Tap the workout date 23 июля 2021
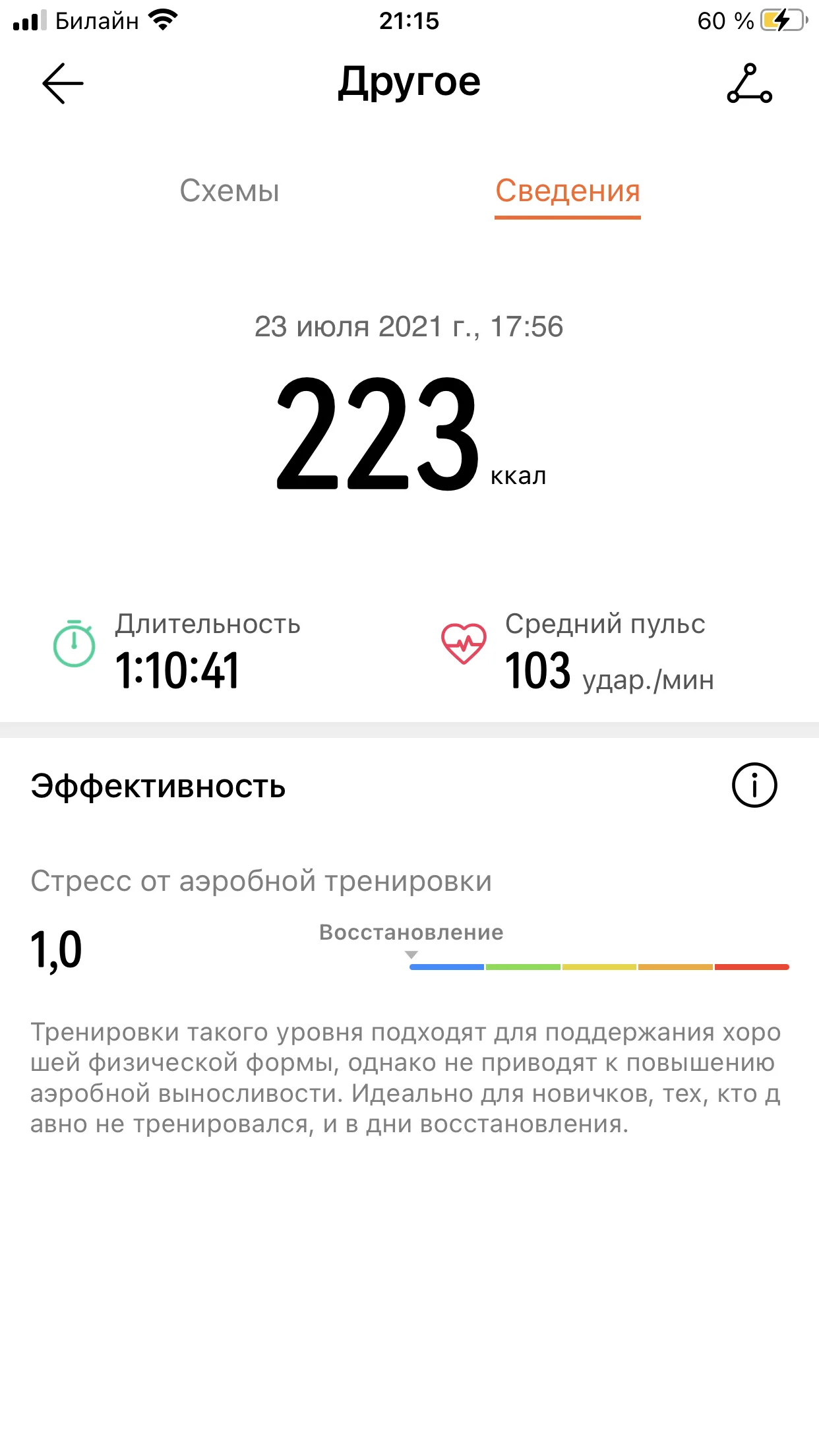819x1456 pixels. pyautogui.click(x=409, y=328)
